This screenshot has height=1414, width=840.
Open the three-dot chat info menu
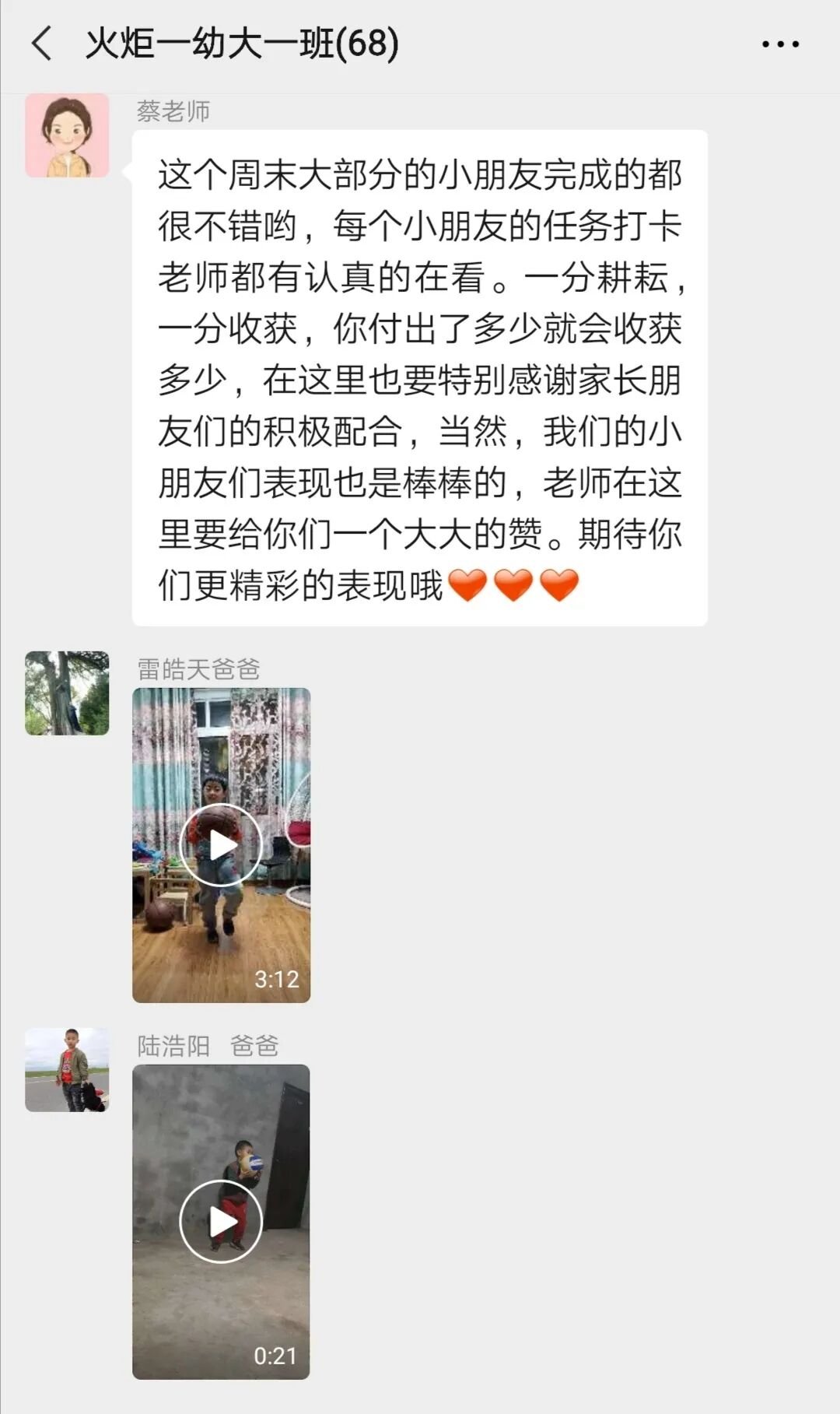780,44
